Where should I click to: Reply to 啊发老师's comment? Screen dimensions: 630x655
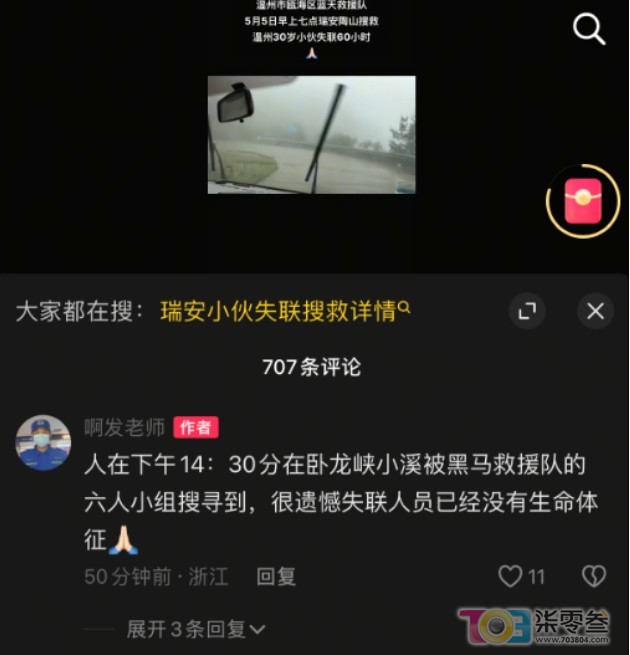pos(276,577)
